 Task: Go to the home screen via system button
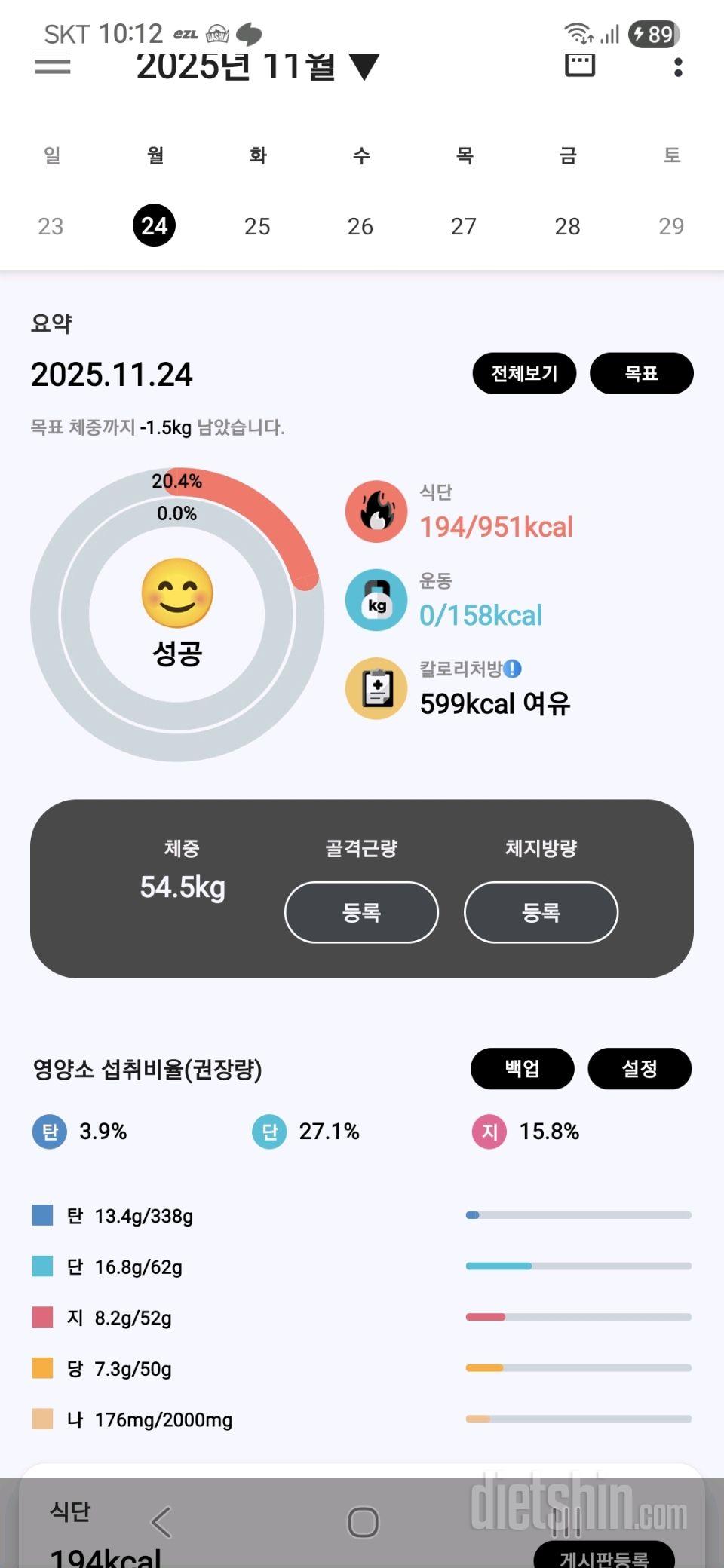coord(363,1523)
